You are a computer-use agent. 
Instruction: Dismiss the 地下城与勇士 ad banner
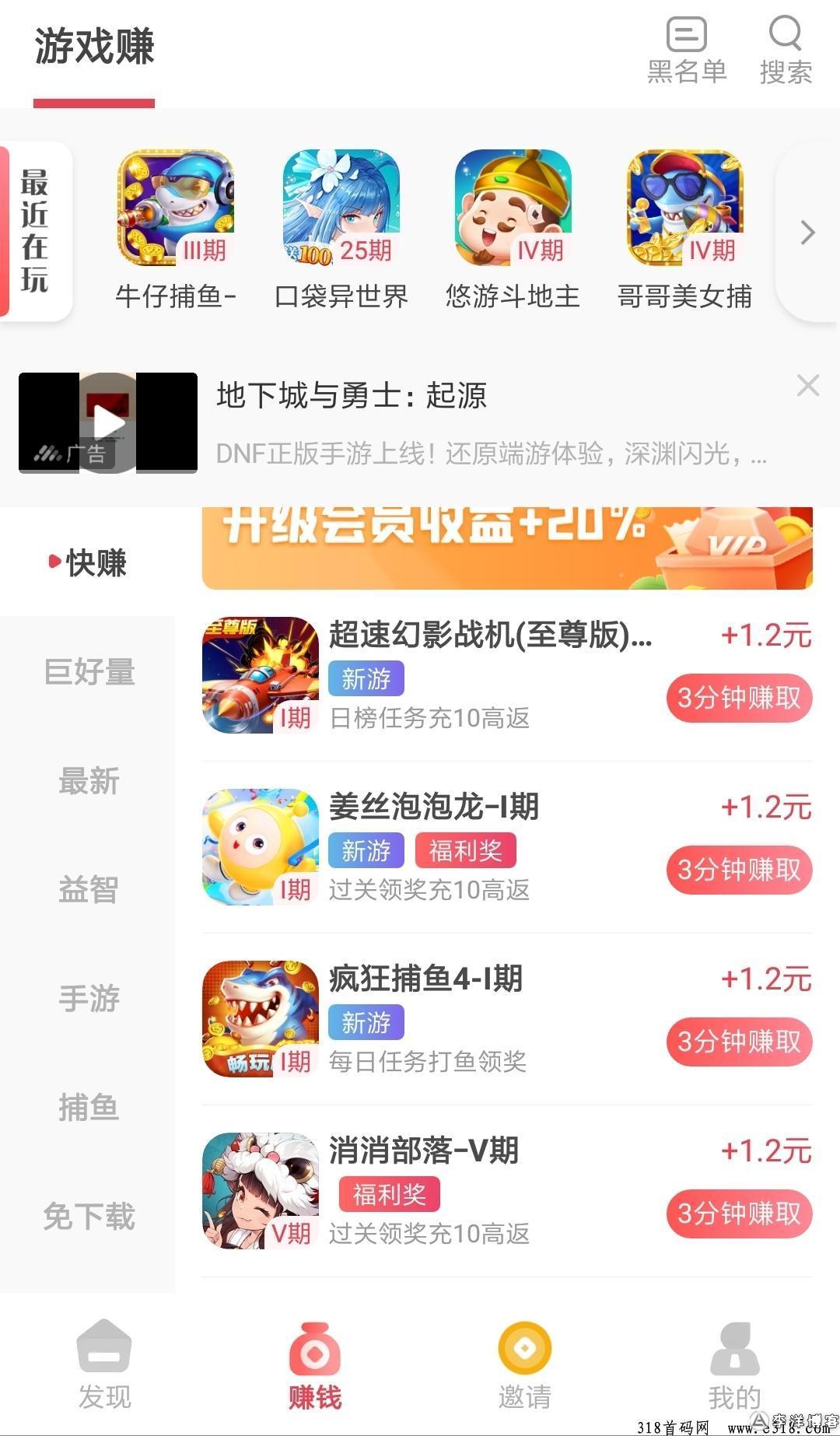point(808,385)
